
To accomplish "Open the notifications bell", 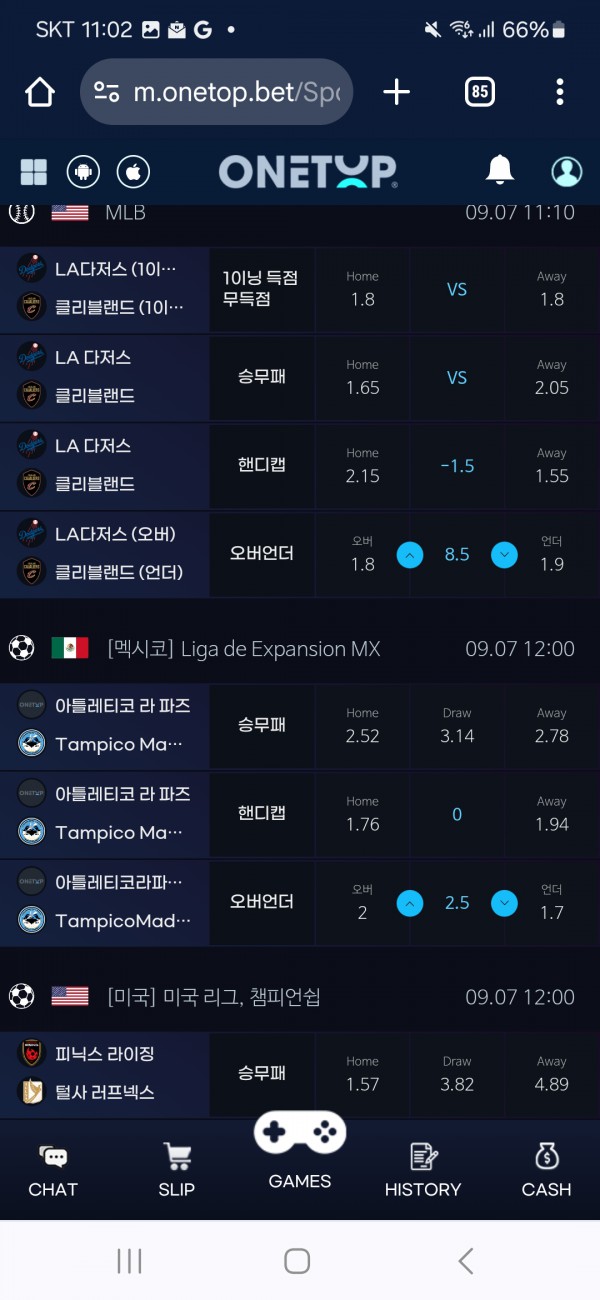I will (500, 171).
